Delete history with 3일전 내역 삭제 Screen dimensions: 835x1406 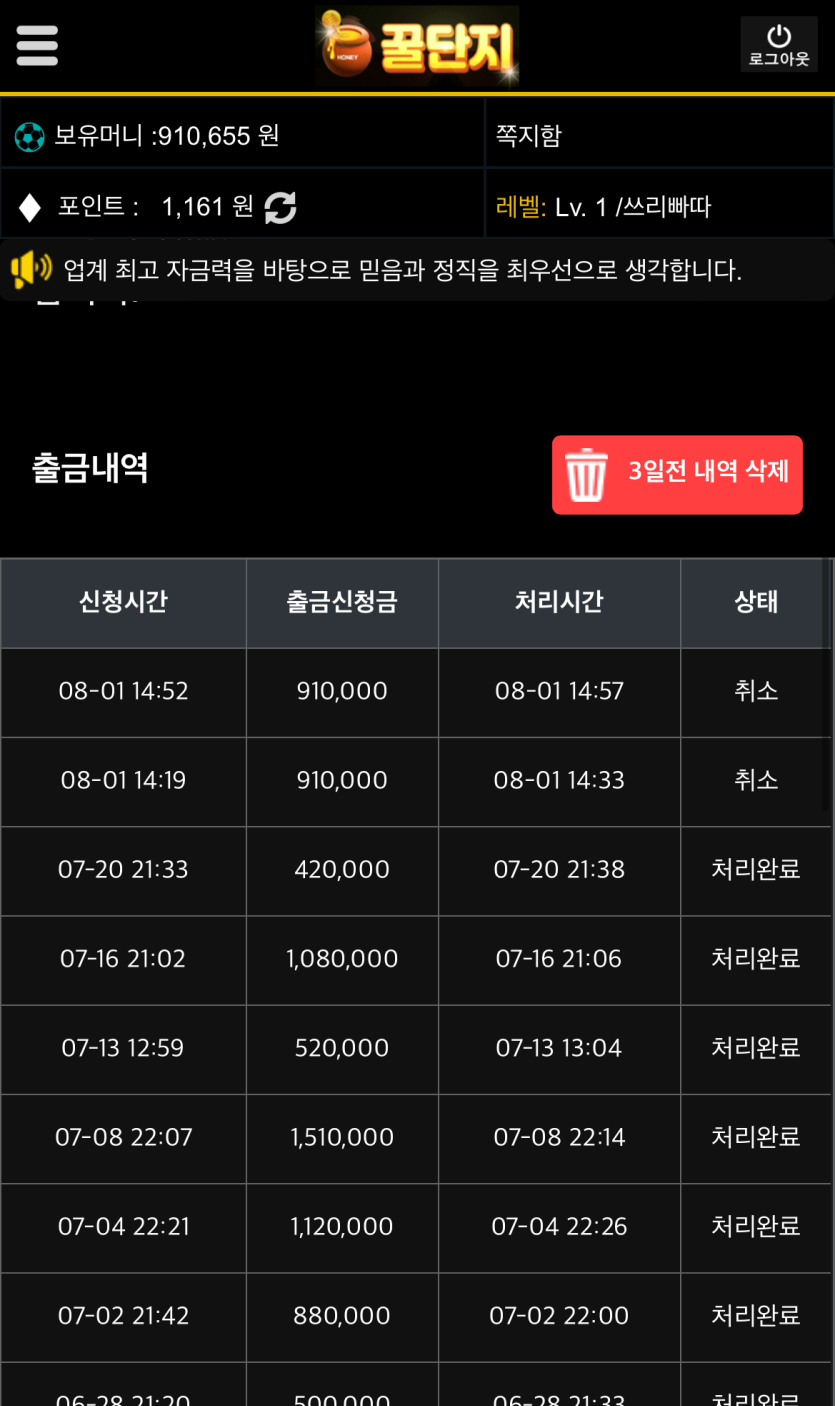(677, 474)
